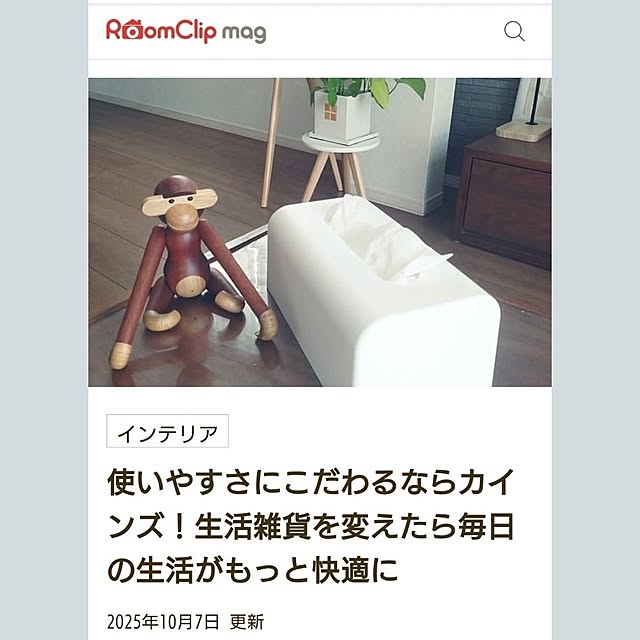
Task: Open the article's main image
Action: (x=320, y=232)
